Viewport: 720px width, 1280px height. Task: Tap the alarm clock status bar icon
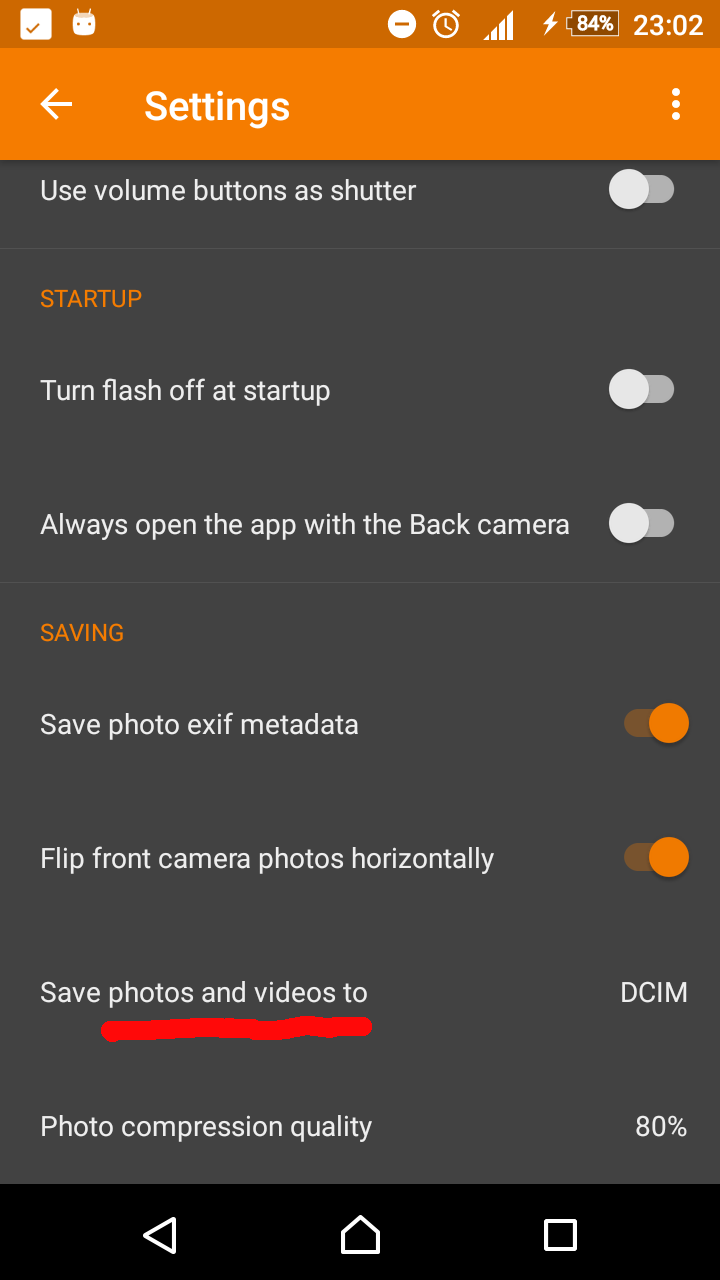click(x=446, y=22)
